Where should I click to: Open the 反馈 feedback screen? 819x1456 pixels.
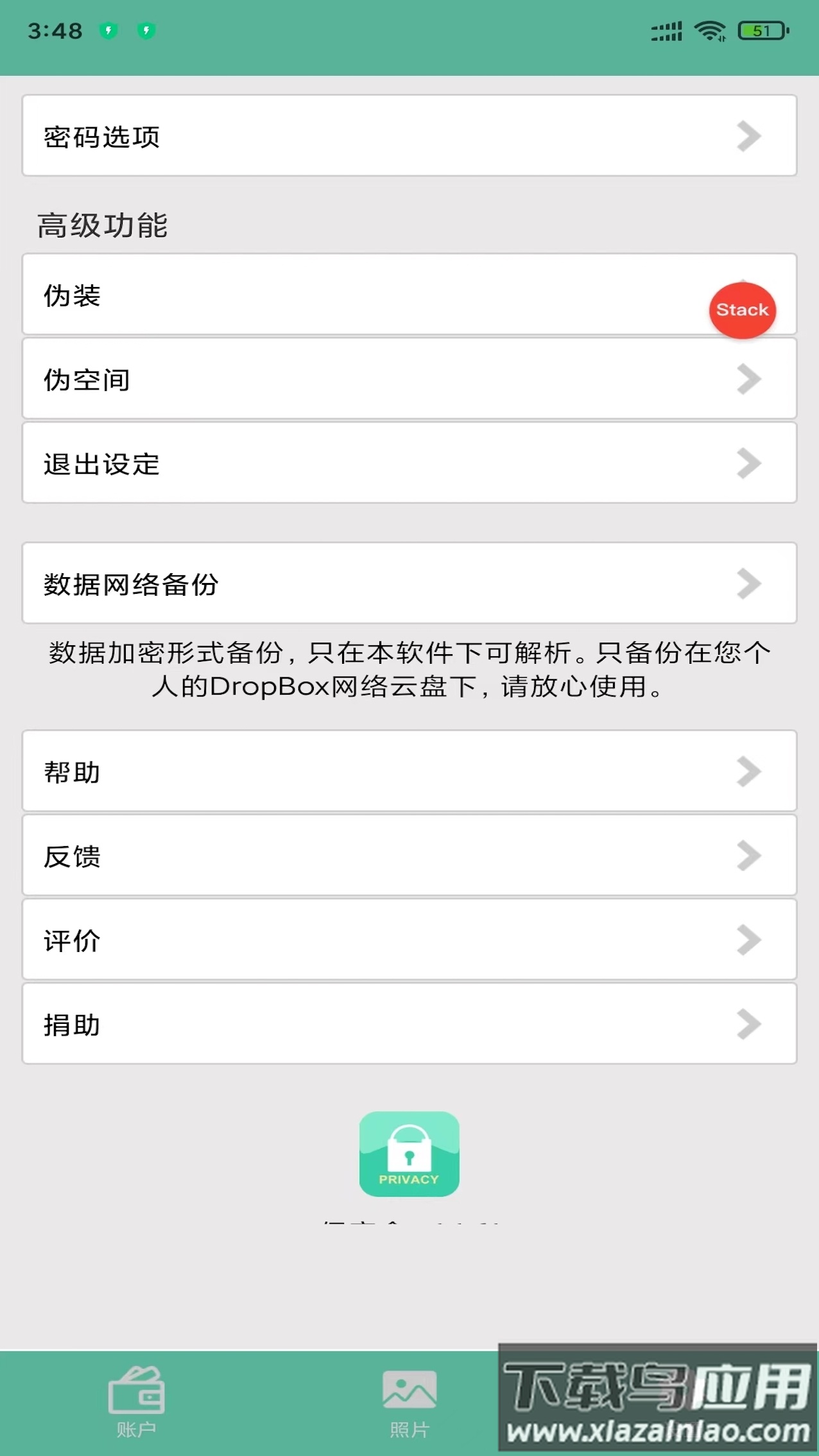tap(410, 856)
